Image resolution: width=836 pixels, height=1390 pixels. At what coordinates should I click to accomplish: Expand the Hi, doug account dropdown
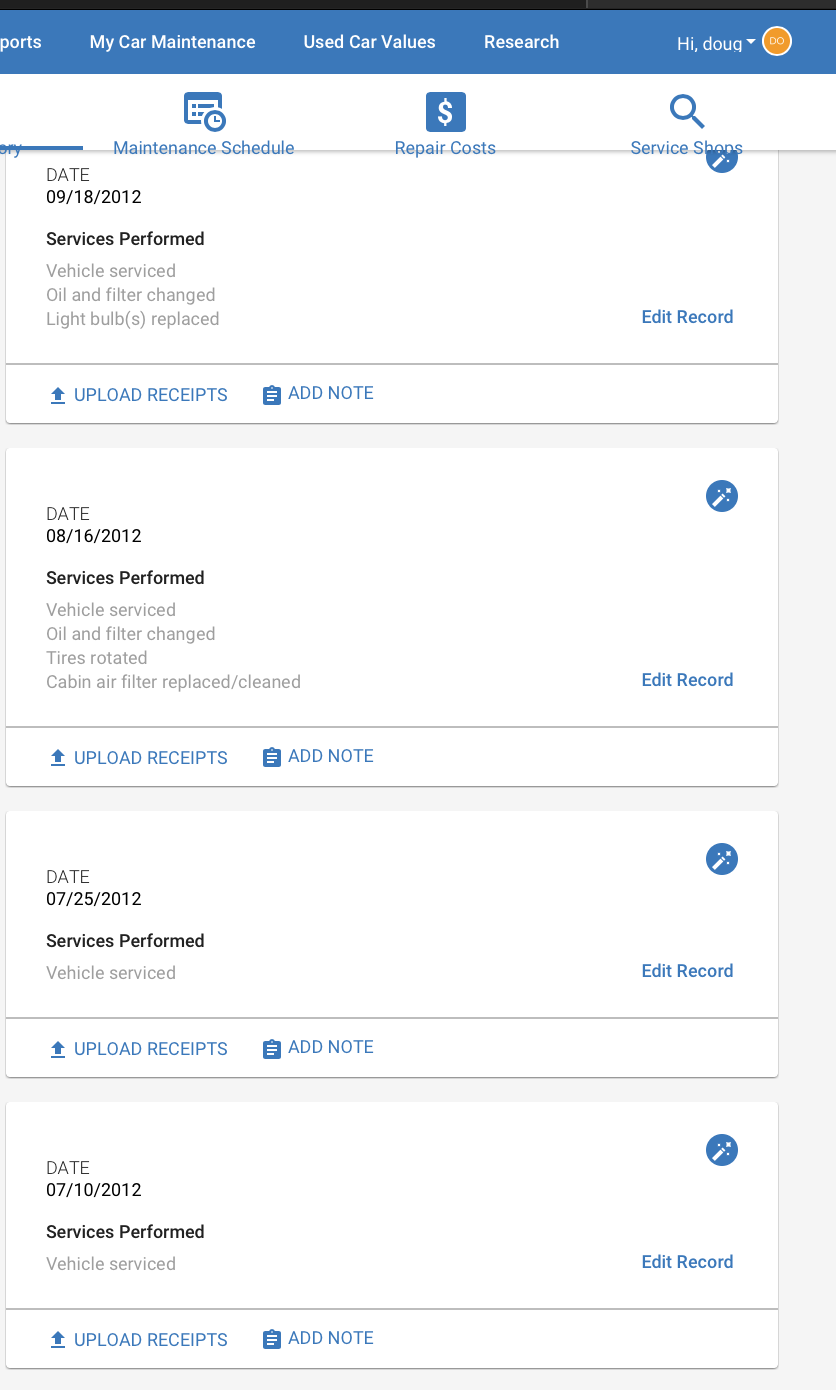click(x=716, y=43)
